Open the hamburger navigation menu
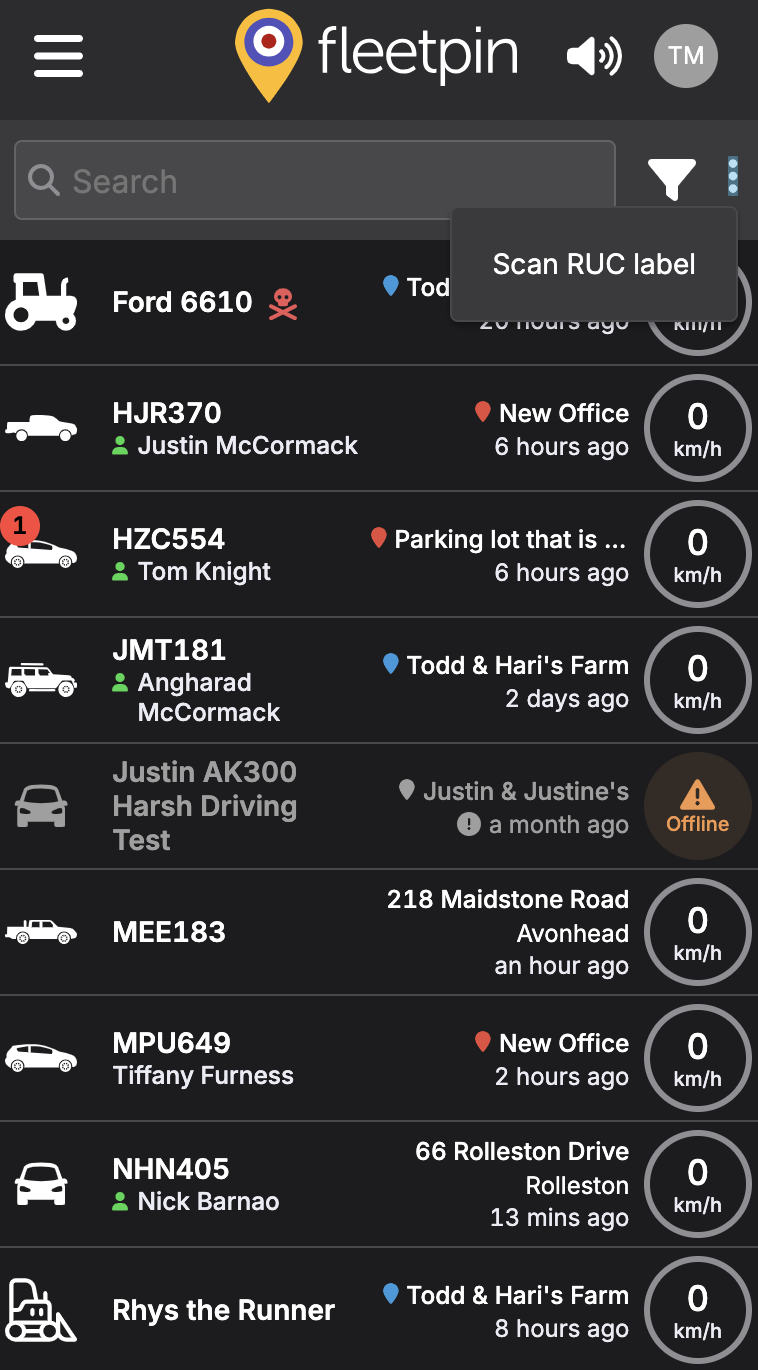Screen dimensions: 758x1370 click(58, 55)
